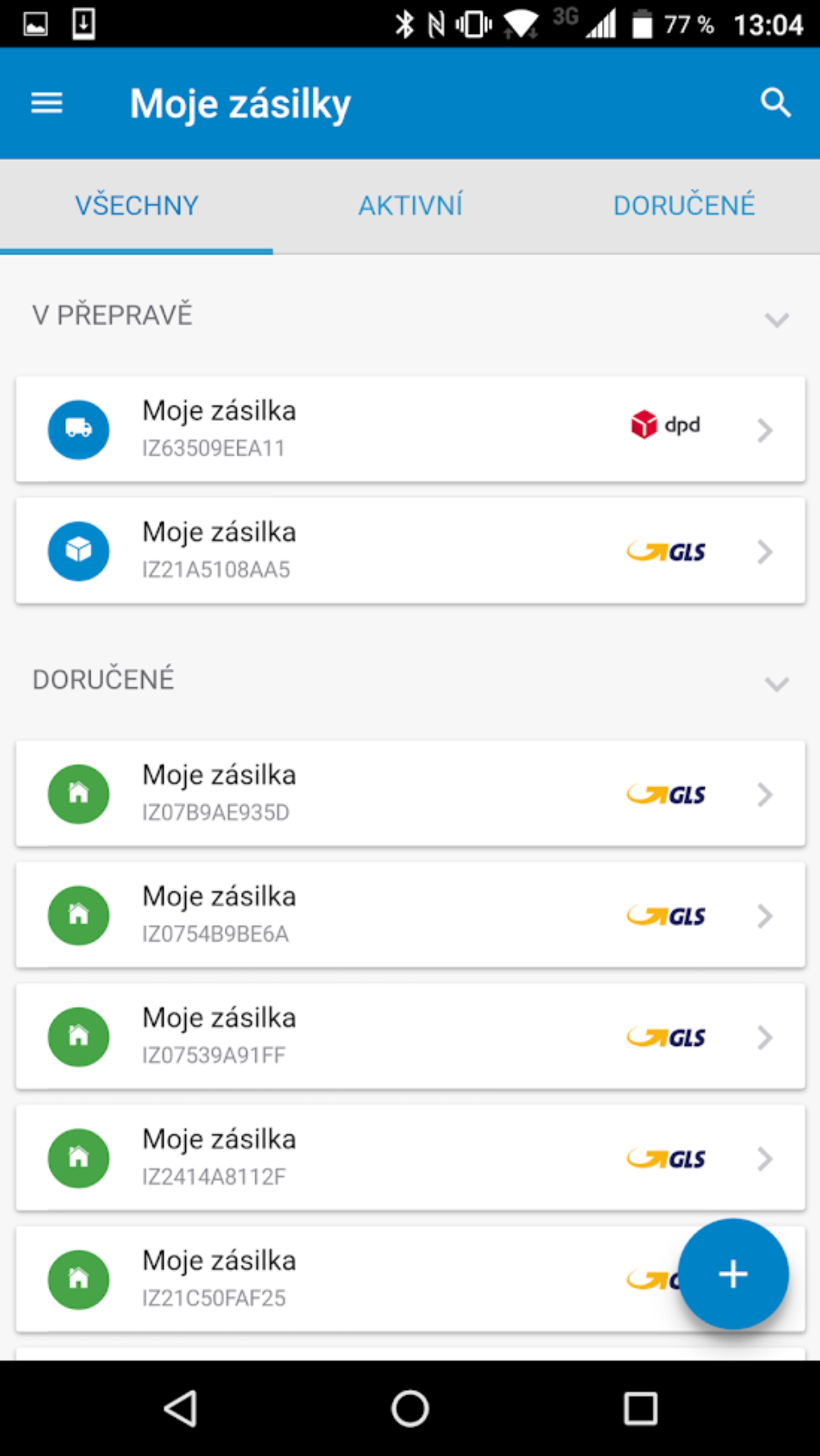The image size is (820, 1456).
Task: Collapse the V PŘEPRAVĚ section
Action: pyautogui.click(x=776, y=320)
